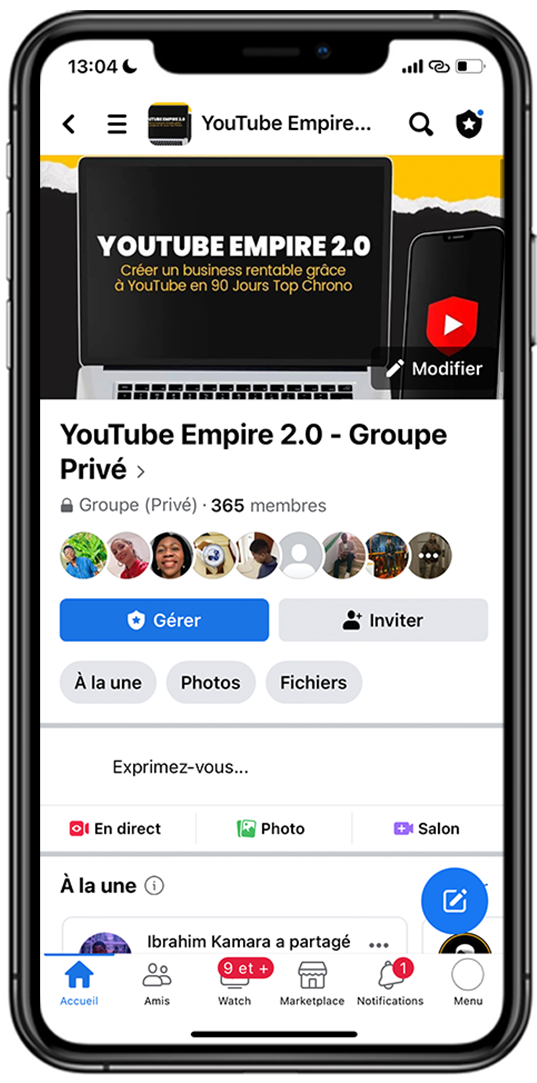Tap the Gérer button

pyautogui.click(x=164, y=620)
